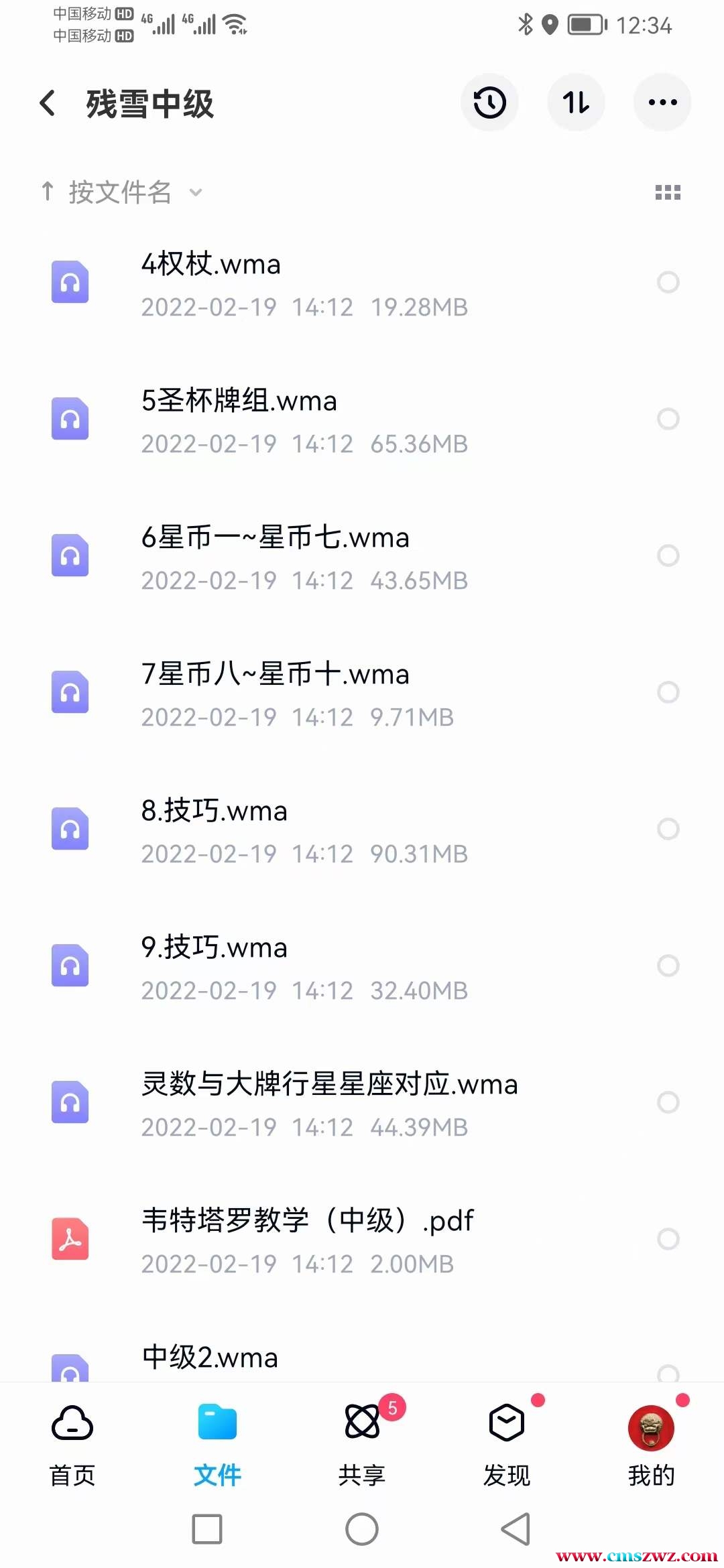Switch to grid view layout

coord(668,193)
